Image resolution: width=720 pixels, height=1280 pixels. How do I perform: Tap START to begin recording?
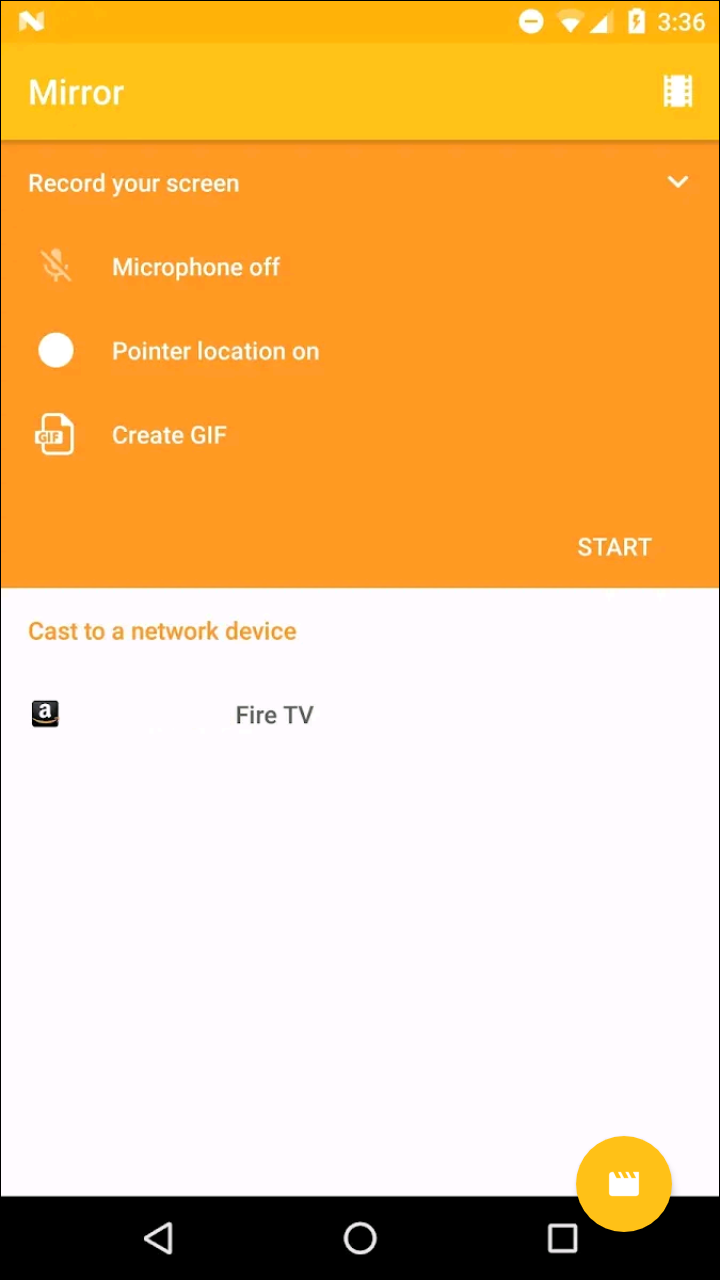pyautogui.click(x=614, y=547)
